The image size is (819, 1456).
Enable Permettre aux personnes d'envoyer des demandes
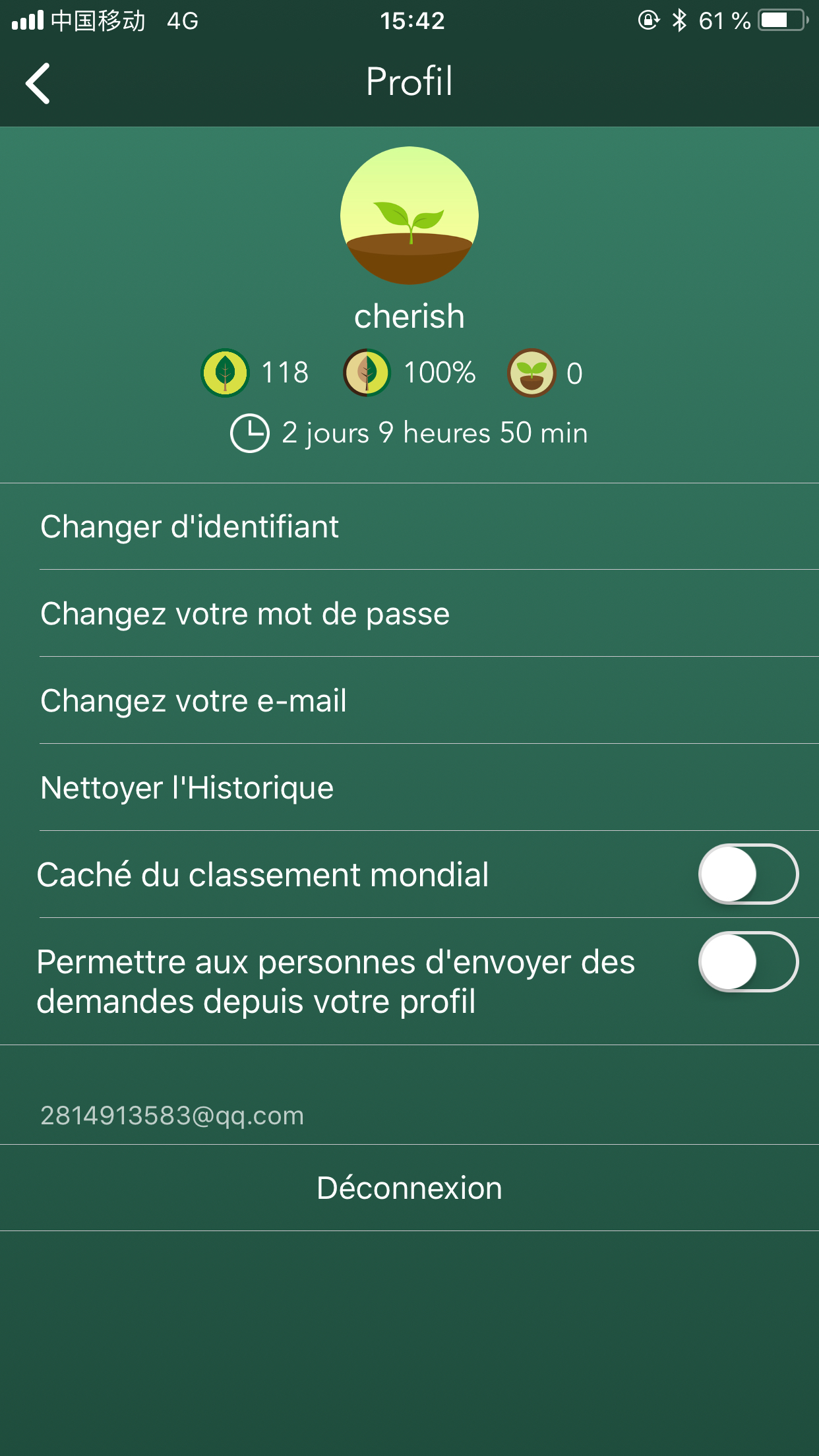coord(748,961)
